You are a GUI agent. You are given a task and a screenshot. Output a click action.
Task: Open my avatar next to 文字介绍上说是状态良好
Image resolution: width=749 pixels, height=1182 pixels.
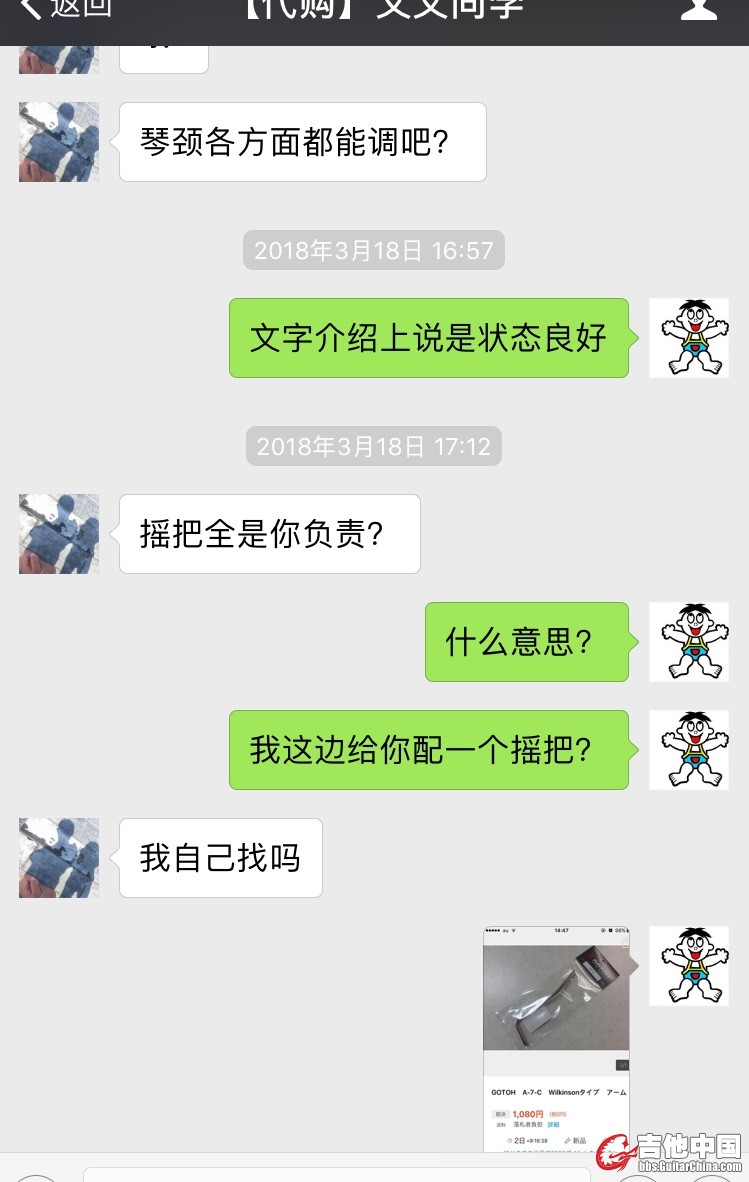click(689, 338)
